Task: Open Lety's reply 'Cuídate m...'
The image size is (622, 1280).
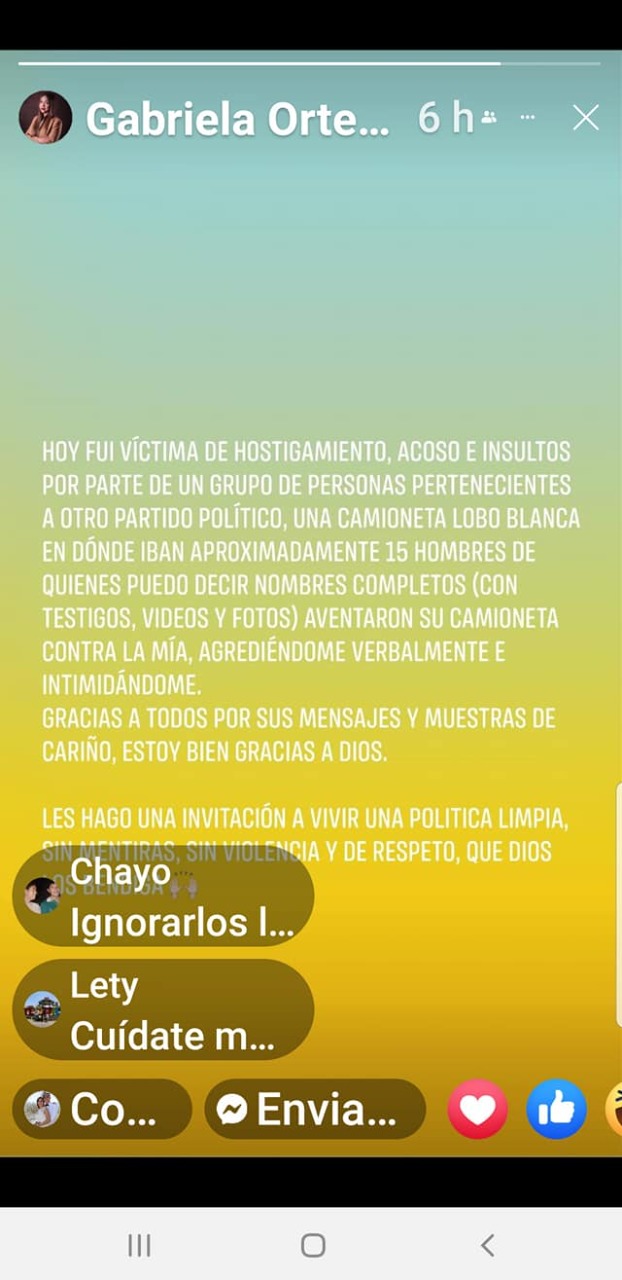Action: pos(164,1010)
